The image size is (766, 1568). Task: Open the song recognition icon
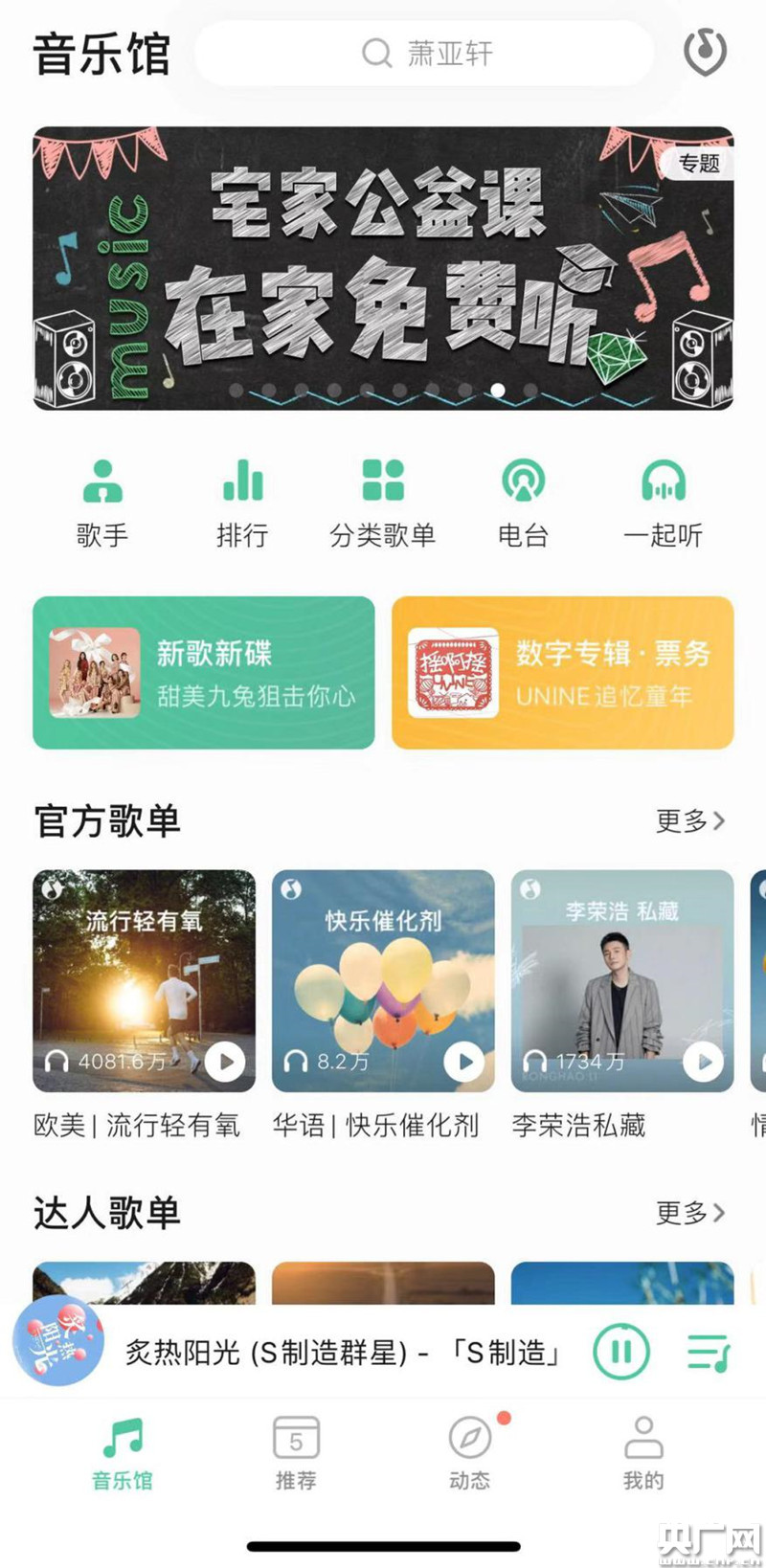tap(705, 53)
